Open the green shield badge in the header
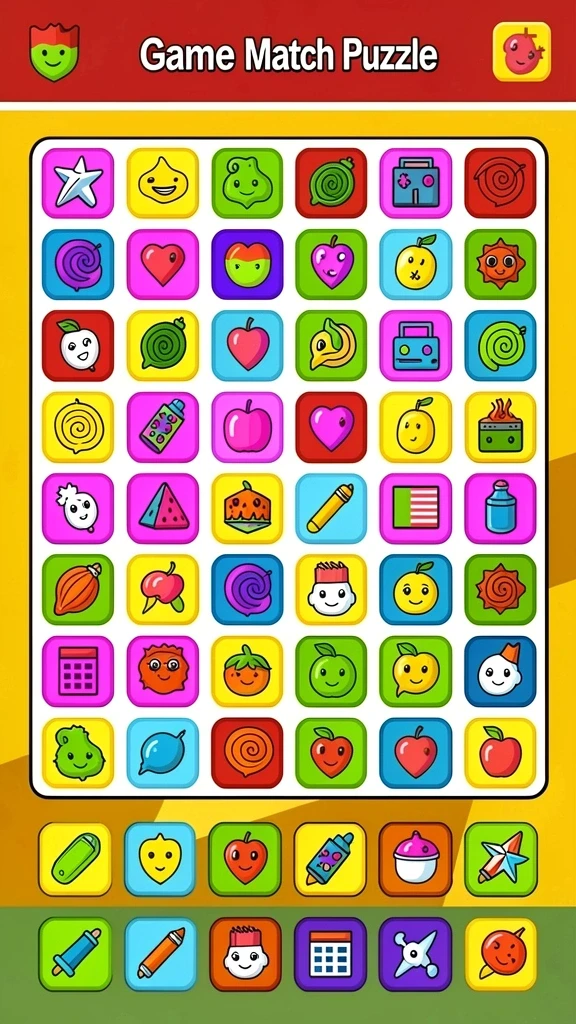The width and height of the screenshot is (576, 1024). [55, 52]
